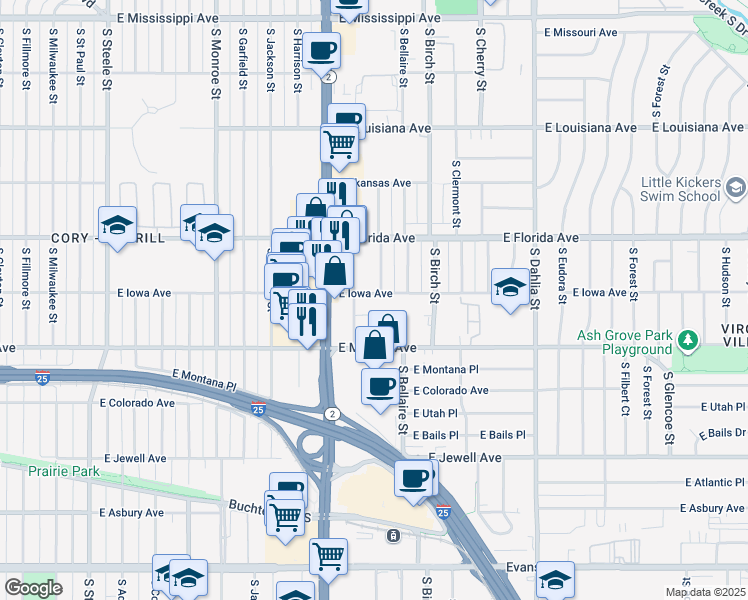
Task: Open the school marker near S Steele St
Action: pos(117,226)
